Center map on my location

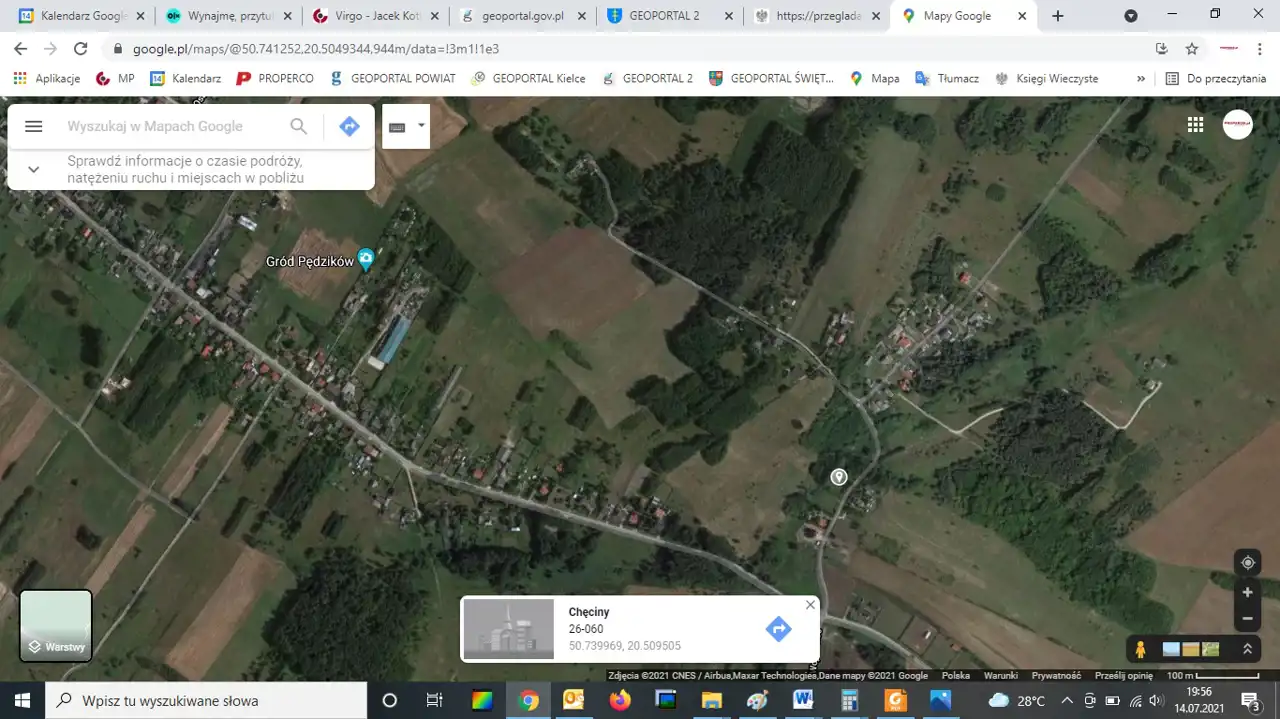tap(1247, 563)
